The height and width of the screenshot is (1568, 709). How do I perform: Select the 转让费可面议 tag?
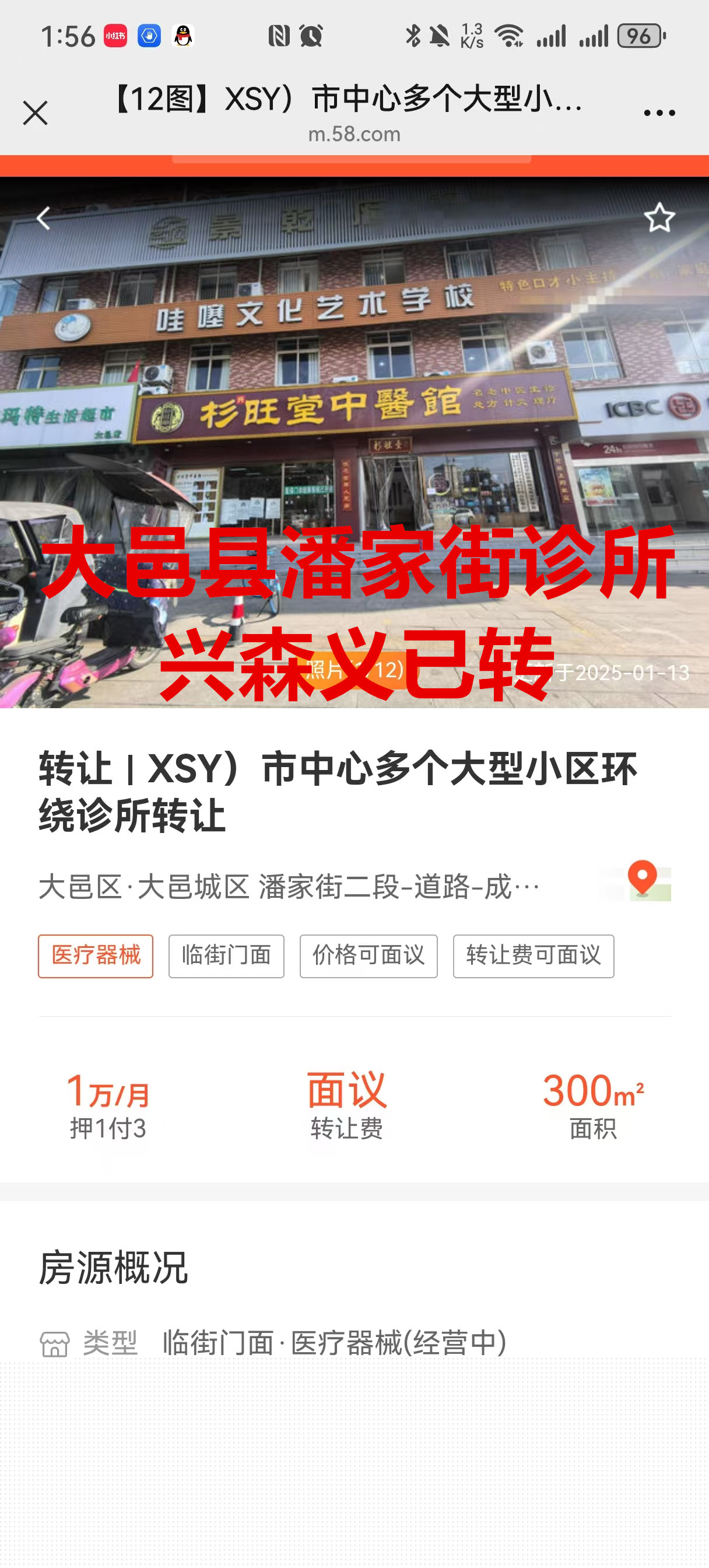click(x=533, y=956)
